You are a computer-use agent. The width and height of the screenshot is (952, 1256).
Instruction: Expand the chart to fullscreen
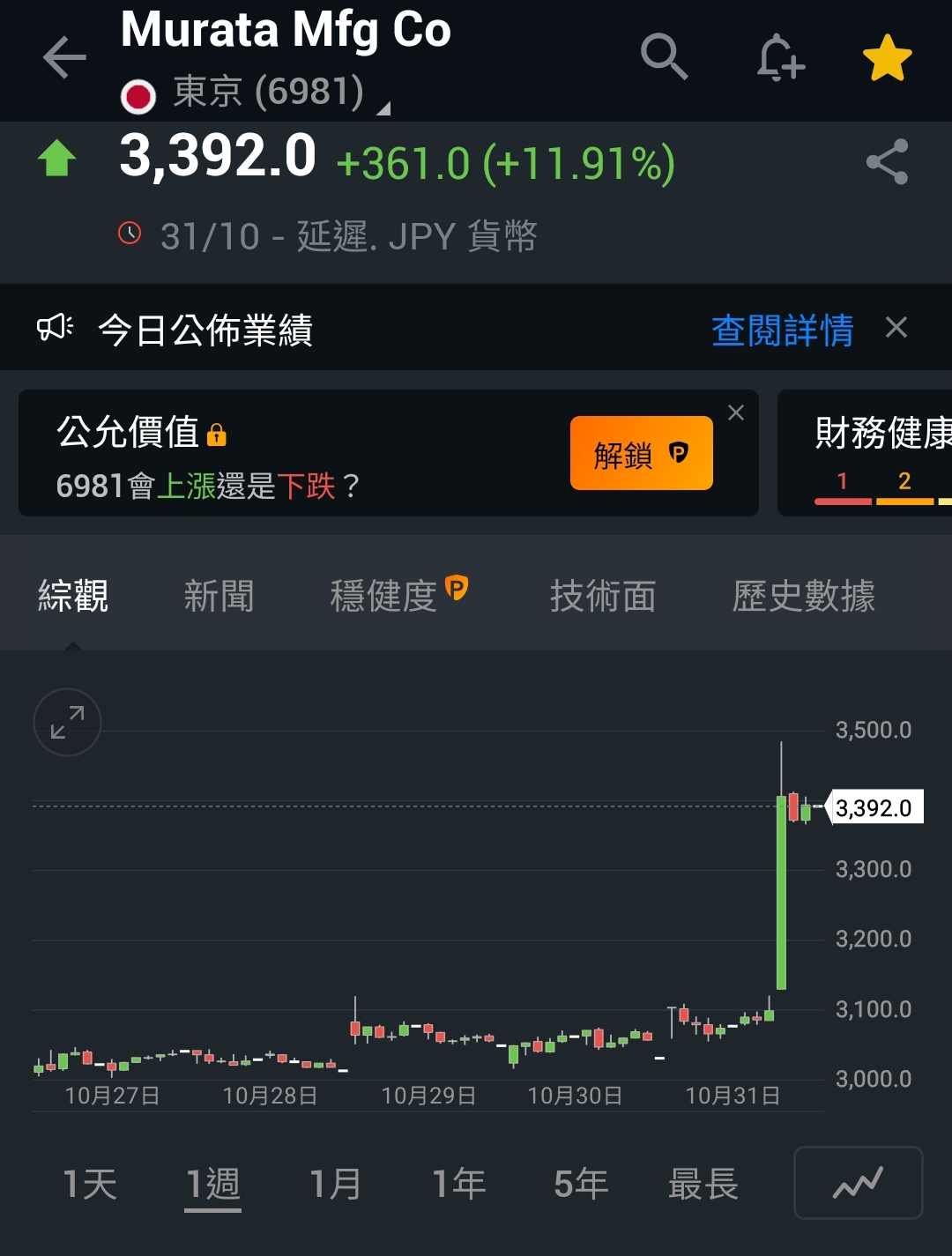[x=67, y=722]
